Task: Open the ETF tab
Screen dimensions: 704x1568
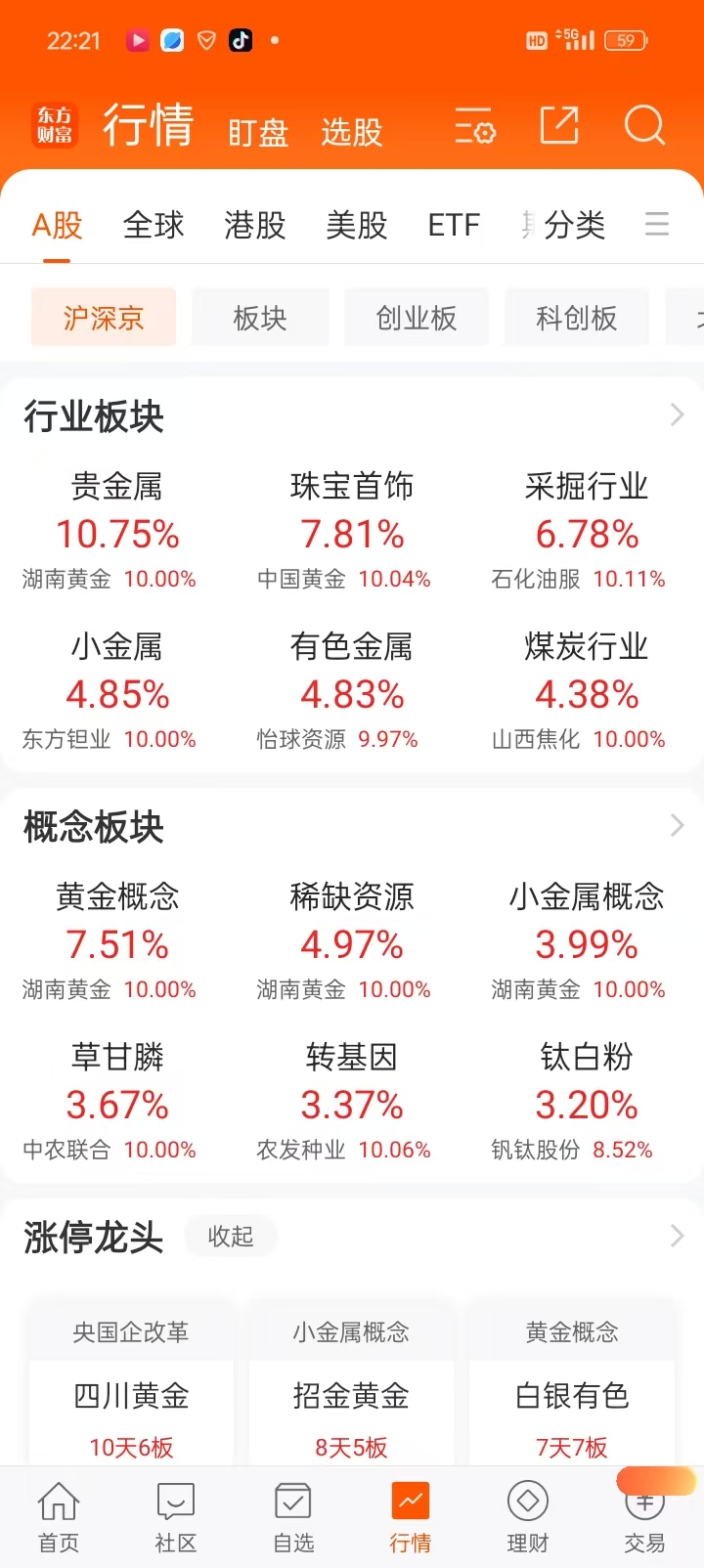Action: click(454, 225)
